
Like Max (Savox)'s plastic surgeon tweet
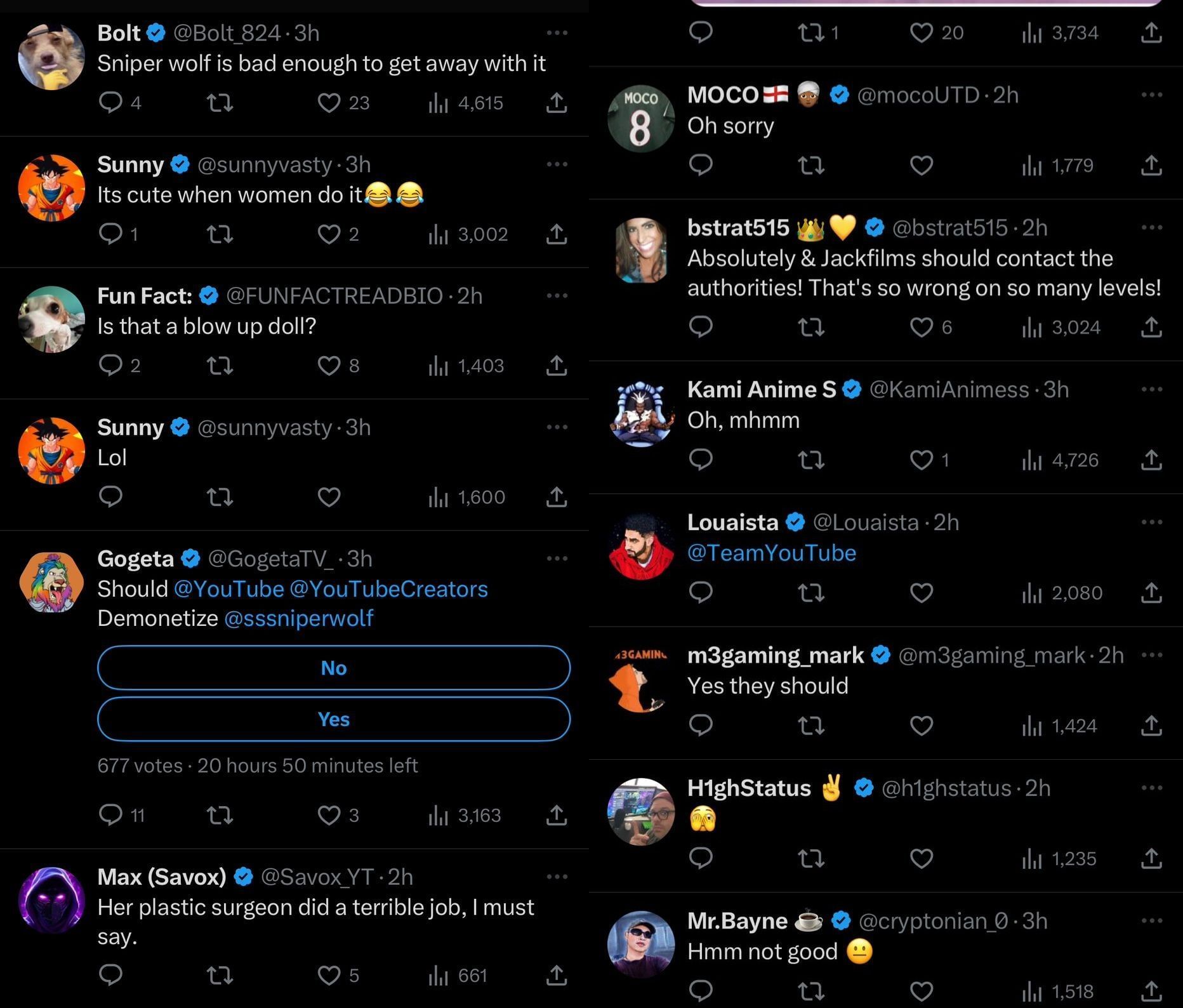(329, 975)
